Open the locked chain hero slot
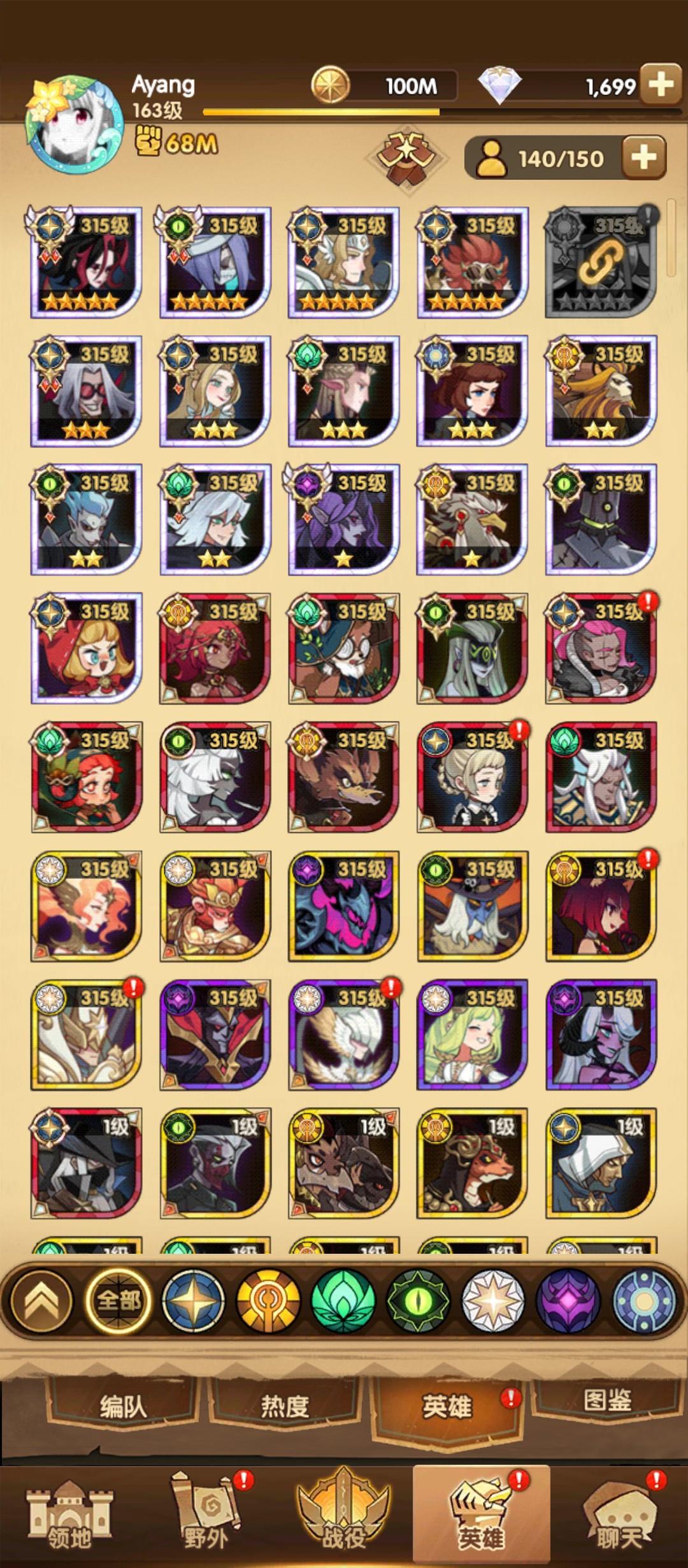This screenshot has height=1568, width=688. (x=600, y=261)
